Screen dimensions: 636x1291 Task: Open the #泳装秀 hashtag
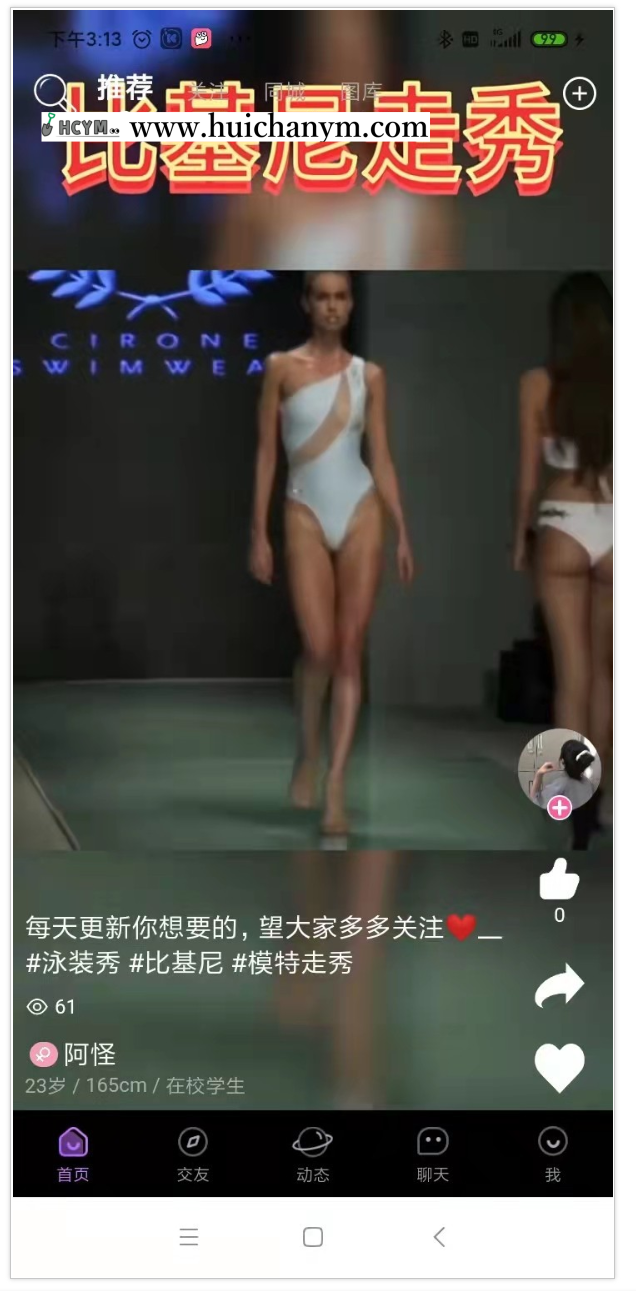tap(73, 964)
